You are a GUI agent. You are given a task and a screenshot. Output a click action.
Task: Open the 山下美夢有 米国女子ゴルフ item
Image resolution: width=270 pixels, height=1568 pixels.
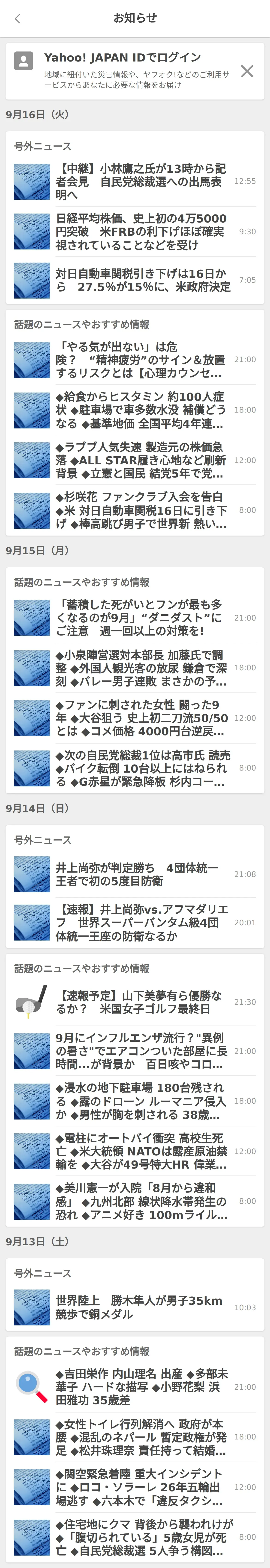140,1002
